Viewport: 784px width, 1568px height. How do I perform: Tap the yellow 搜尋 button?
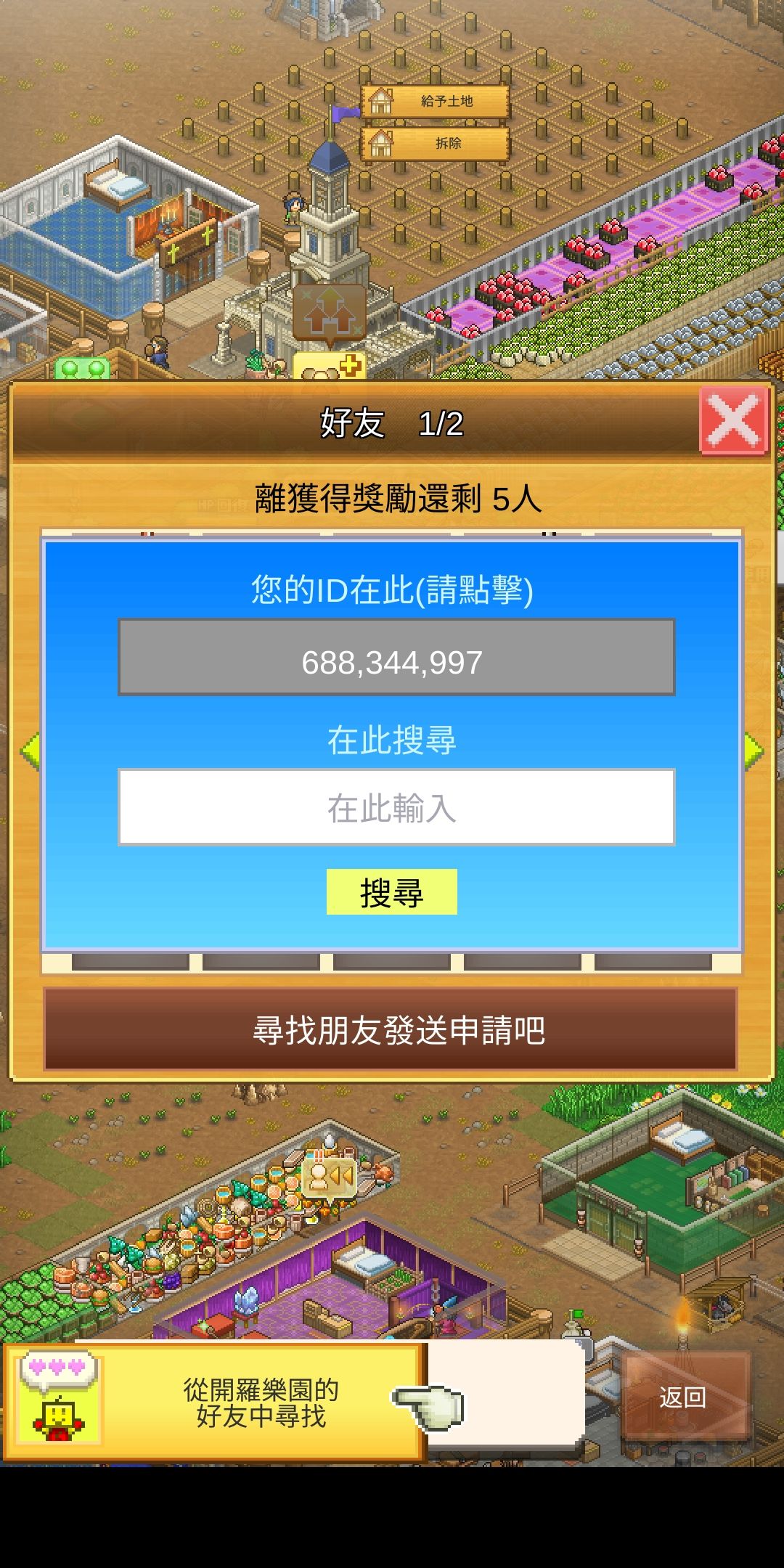point(392,891)
